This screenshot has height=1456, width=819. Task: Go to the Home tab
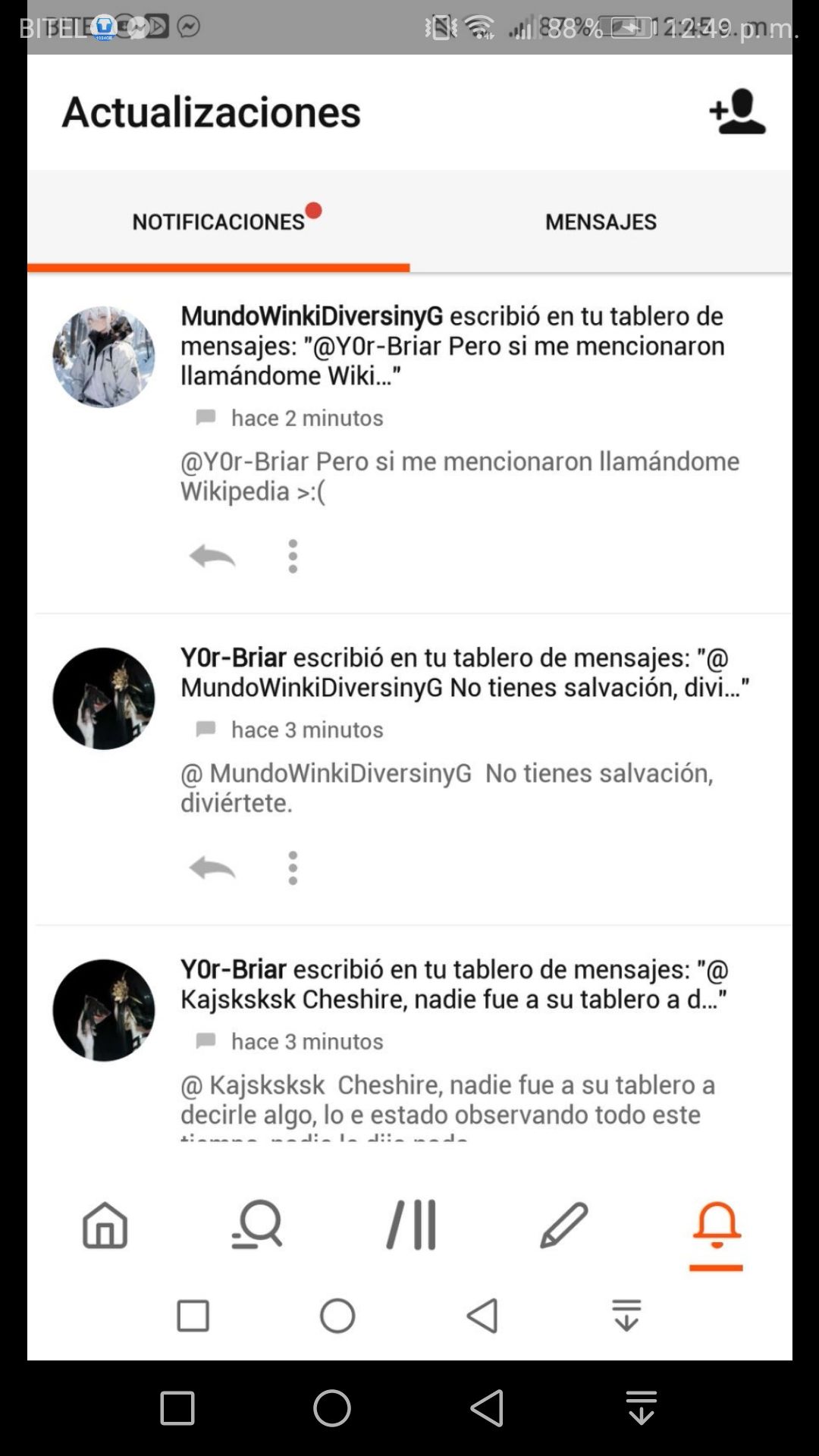[x=105, y=1225]
